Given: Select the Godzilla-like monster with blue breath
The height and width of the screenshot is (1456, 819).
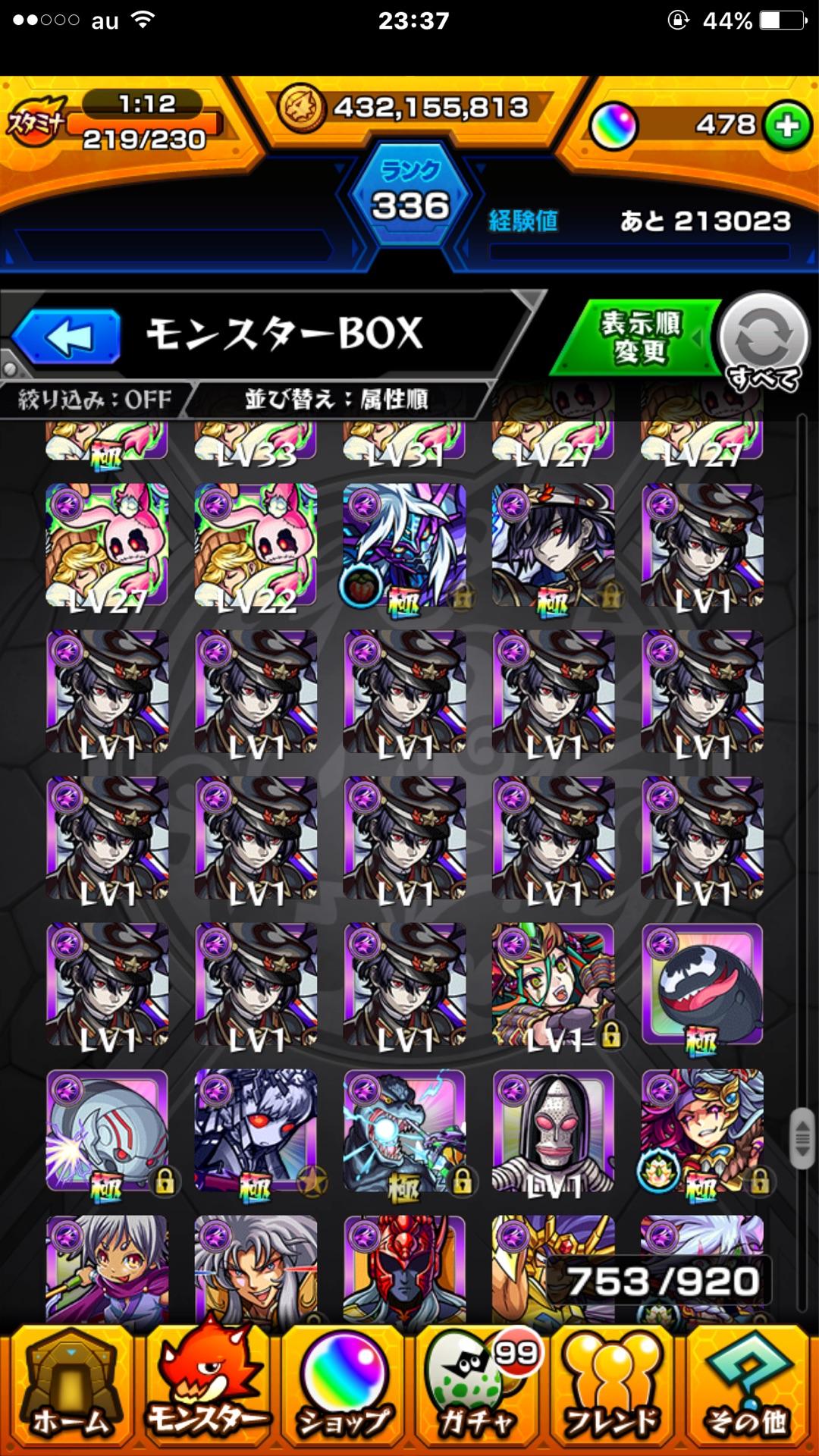Looking at the screenshot, I should pos(404,1131).
